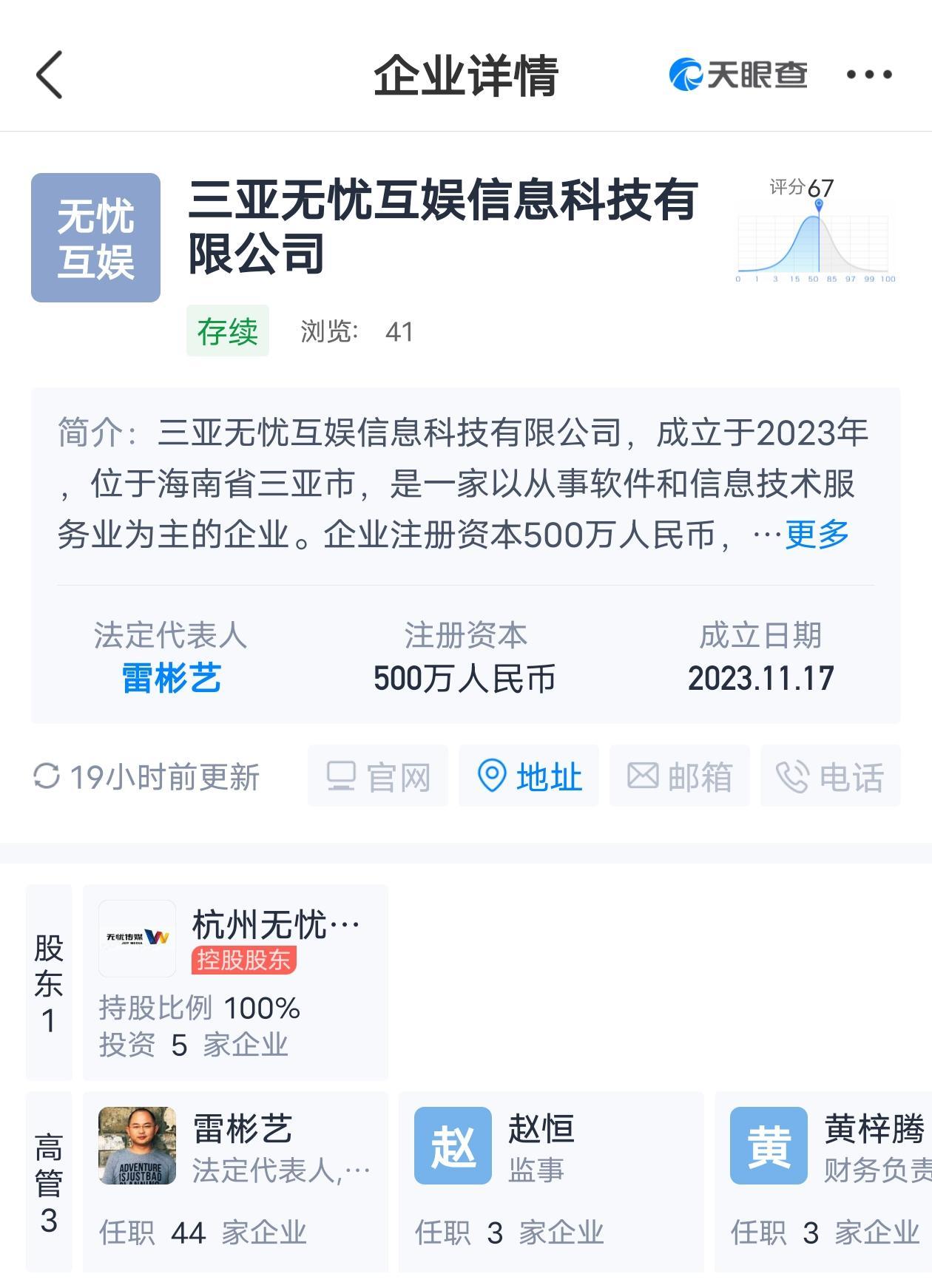
Task: View the company 地址 address
Action: [529, 776]
